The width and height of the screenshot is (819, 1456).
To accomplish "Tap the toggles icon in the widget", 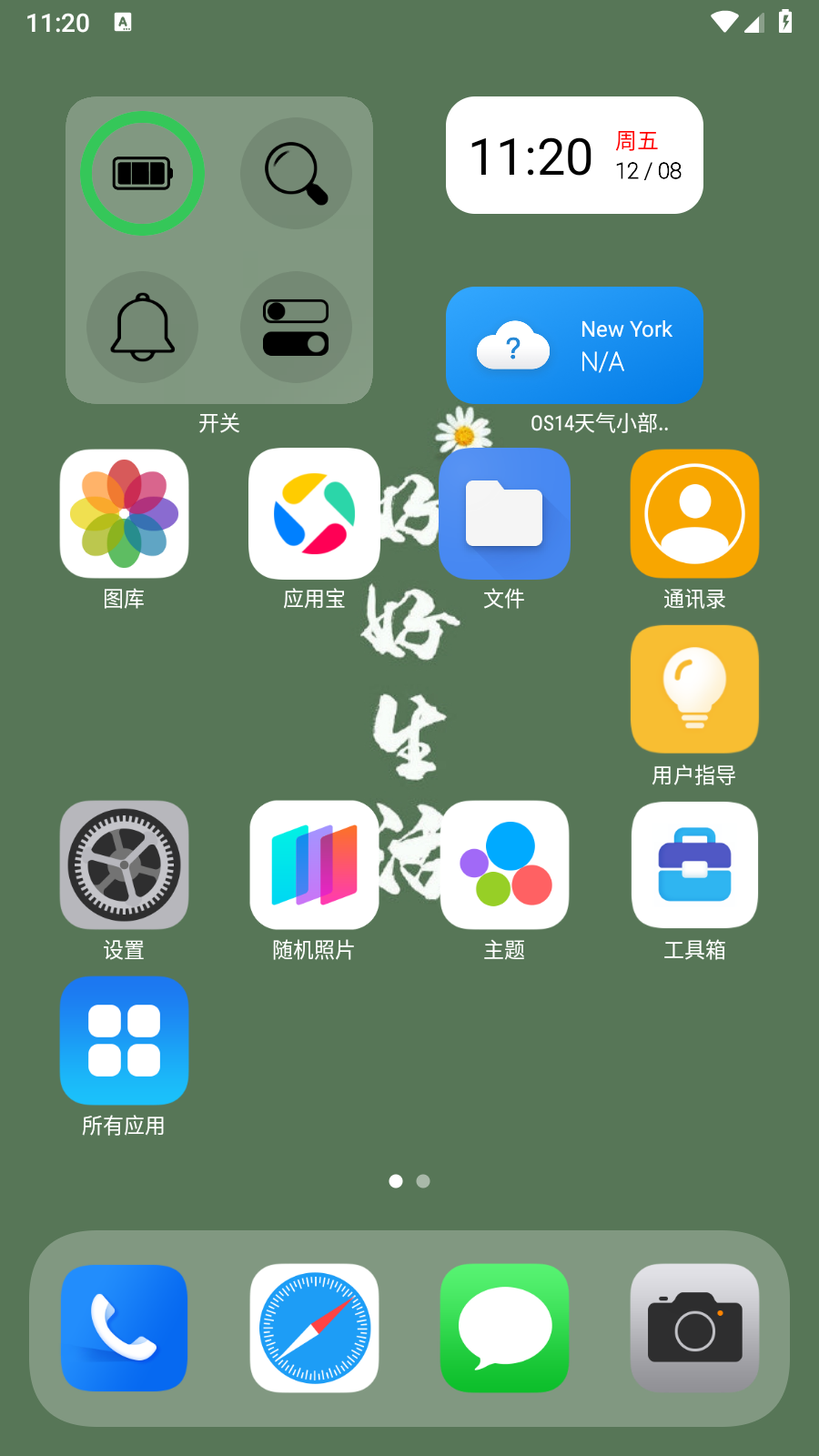I will [296, 327].
